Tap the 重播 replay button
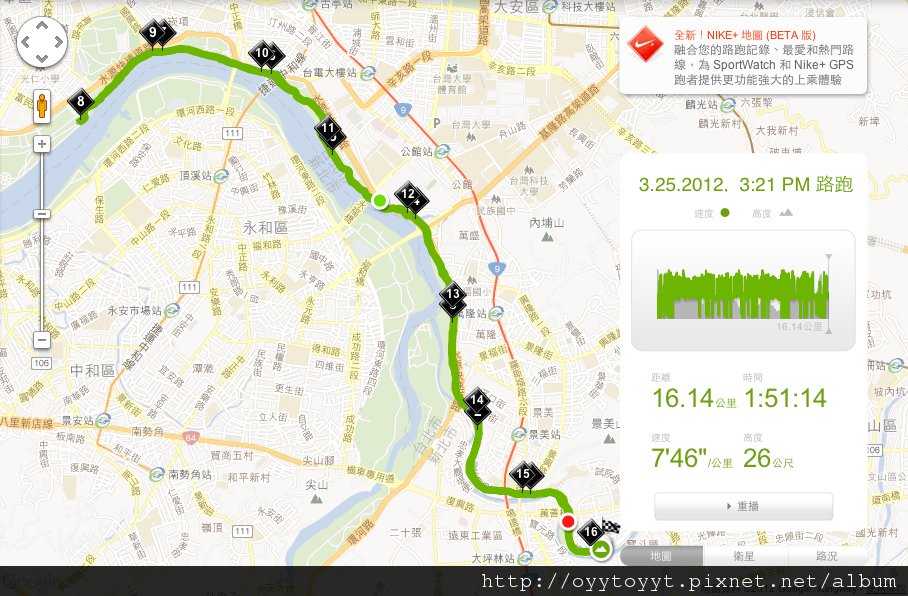The width and height of the screenshot is (908, 596). [743, 506]
